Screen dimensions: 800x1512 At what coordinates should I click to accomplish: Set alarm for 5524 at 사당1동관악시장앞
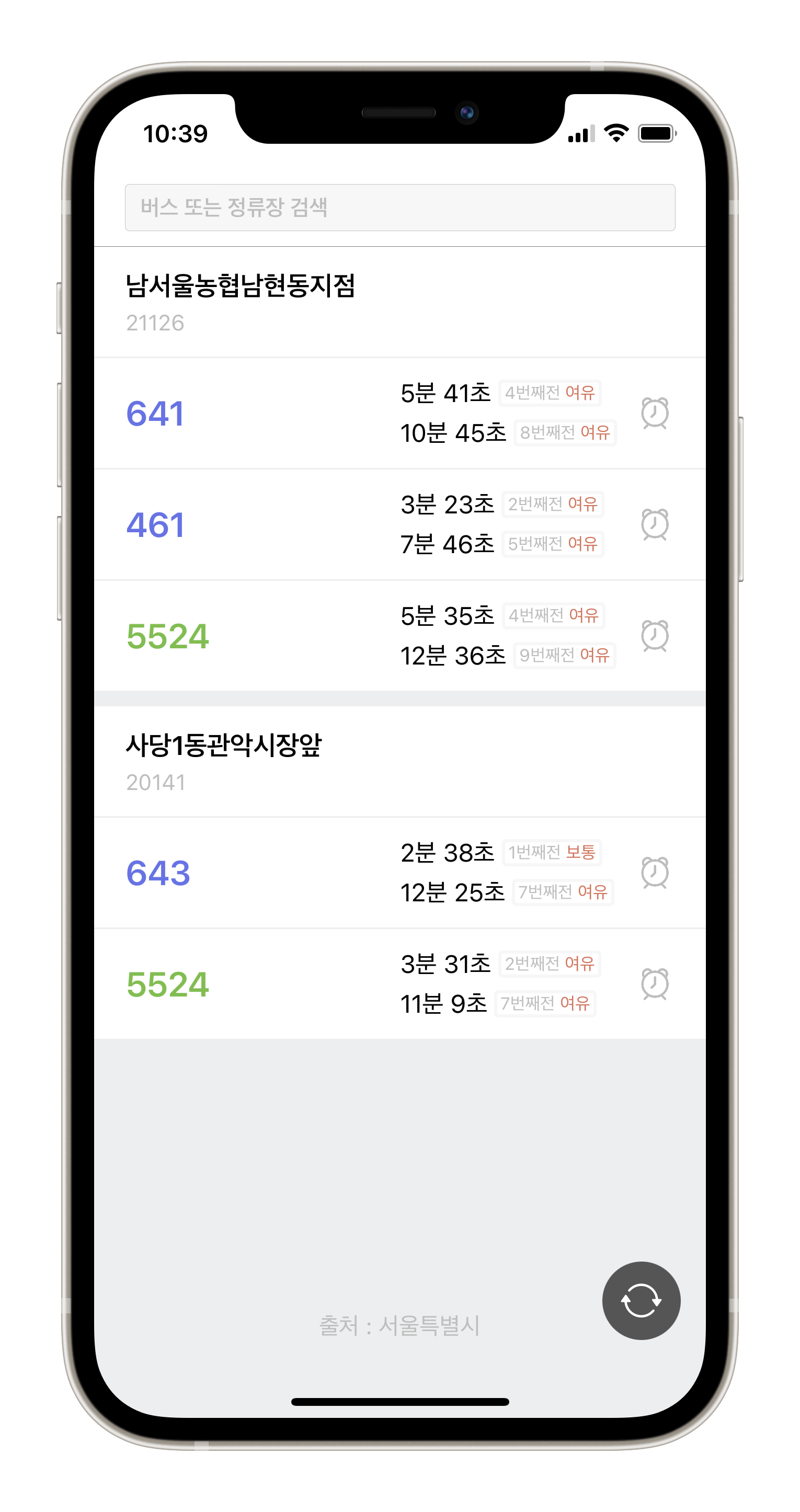[x=655, y=984]
